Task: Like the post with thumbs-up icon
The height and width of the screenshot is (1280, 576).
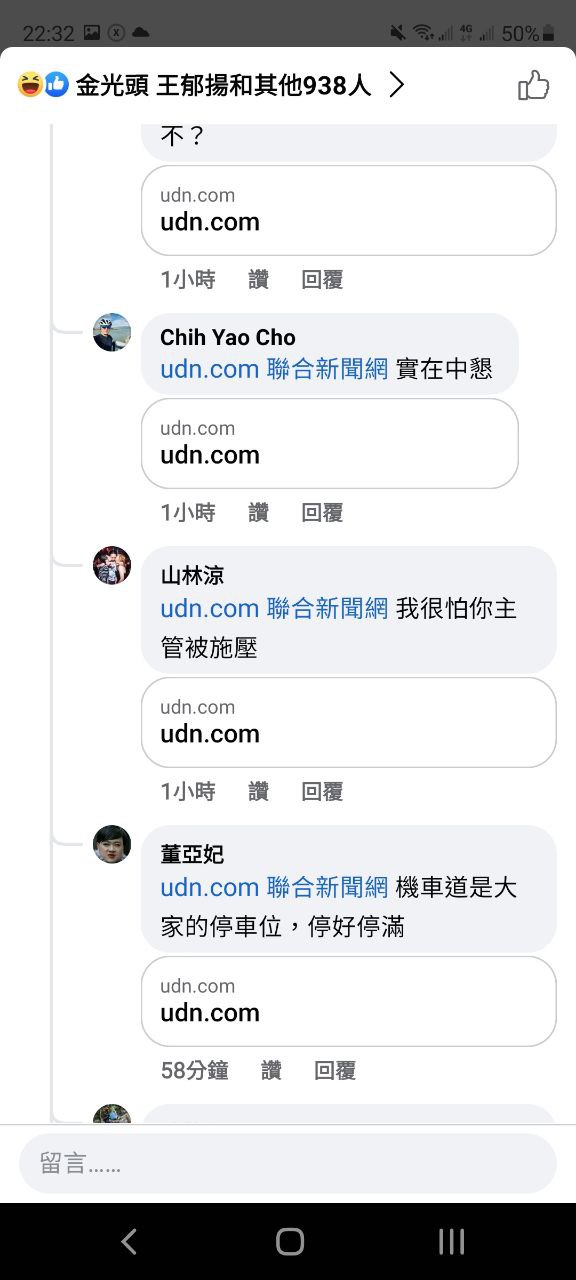Action: pyautogui.click(x=533, y=86)
